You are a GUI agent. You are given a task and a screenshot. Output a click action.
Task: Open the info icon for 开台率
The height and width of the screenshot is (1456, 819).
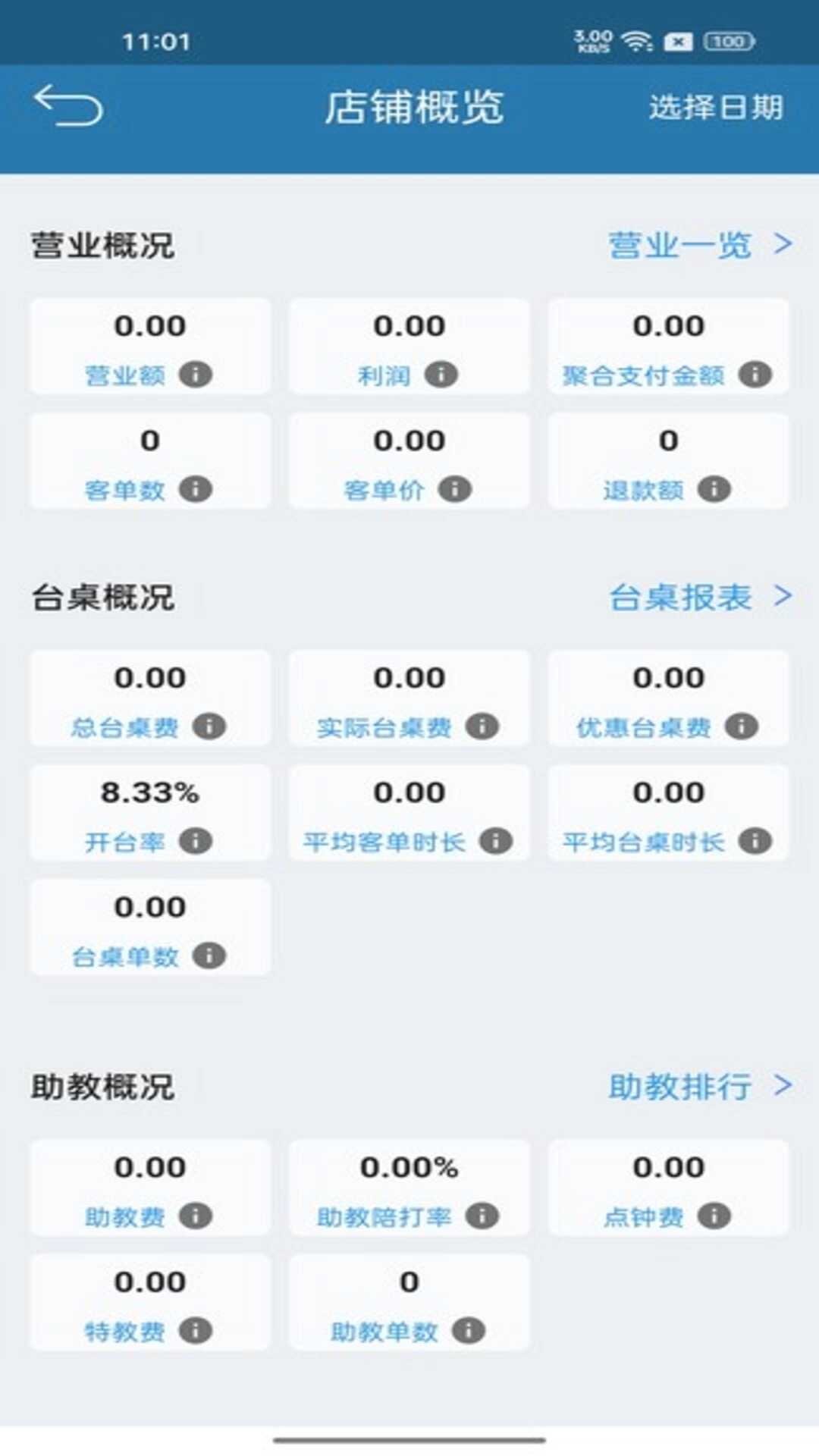point(196,841)
